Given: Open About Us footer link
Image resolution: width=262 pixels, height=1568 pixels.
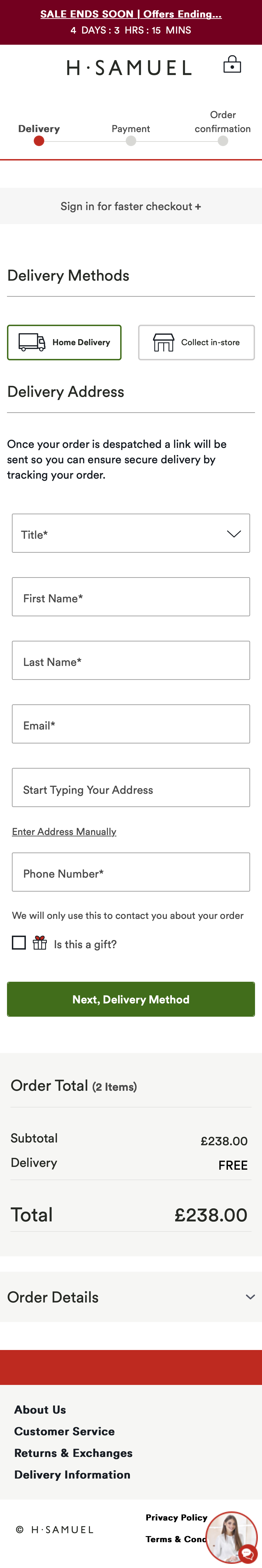Looking at the screenshot, I should [40, 1409].
